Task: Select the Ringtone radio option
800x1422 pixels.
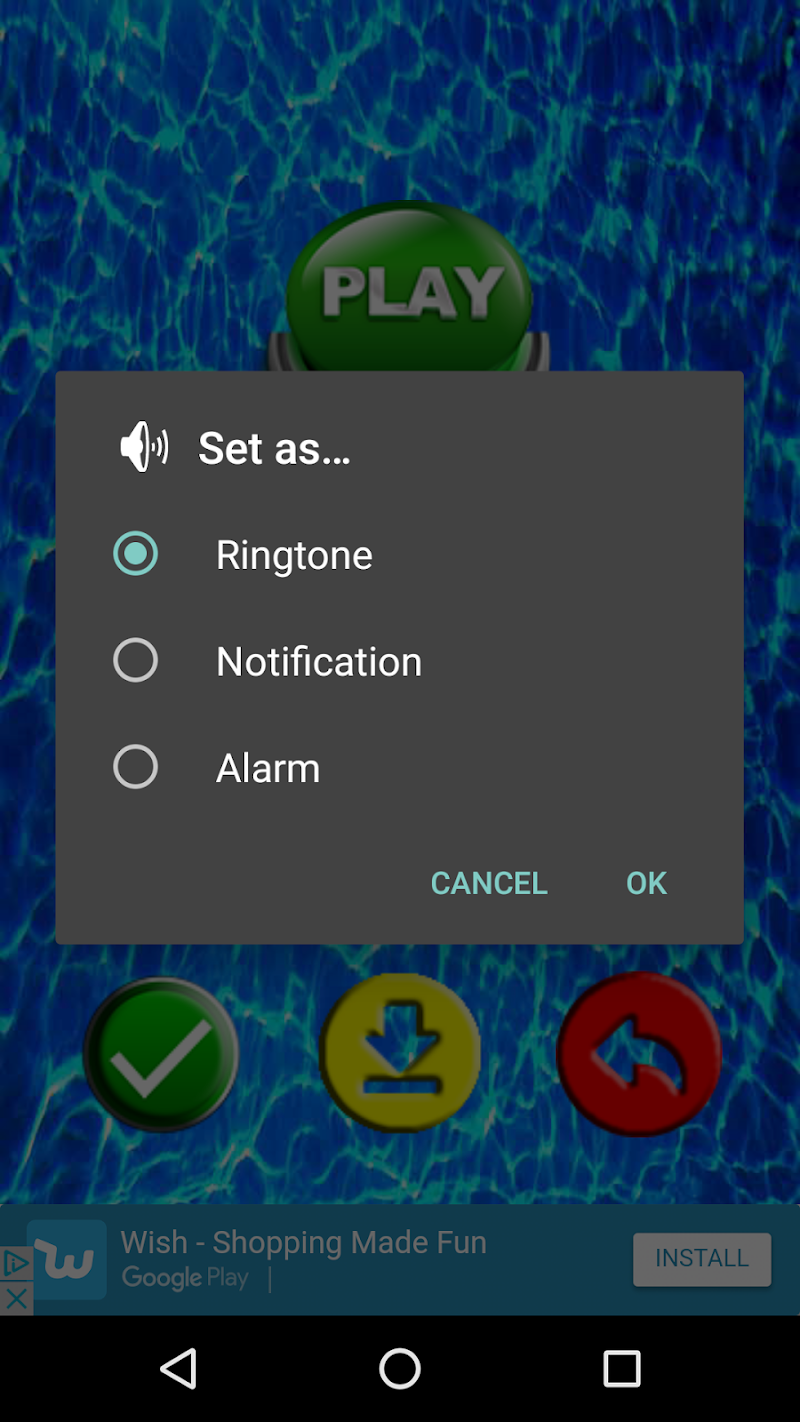Action: pos(136,554)
